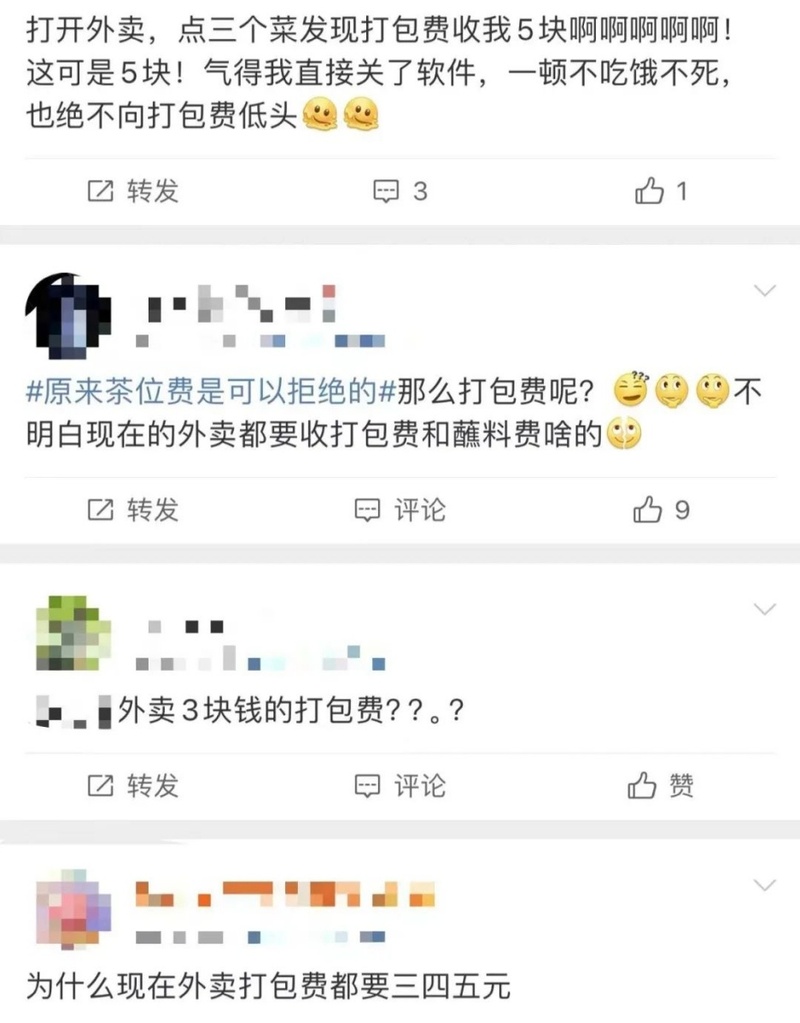Open the chevron menu on the 外卖3块钱 post
This screenshot has width=800, height=1023.
[764, 609]
